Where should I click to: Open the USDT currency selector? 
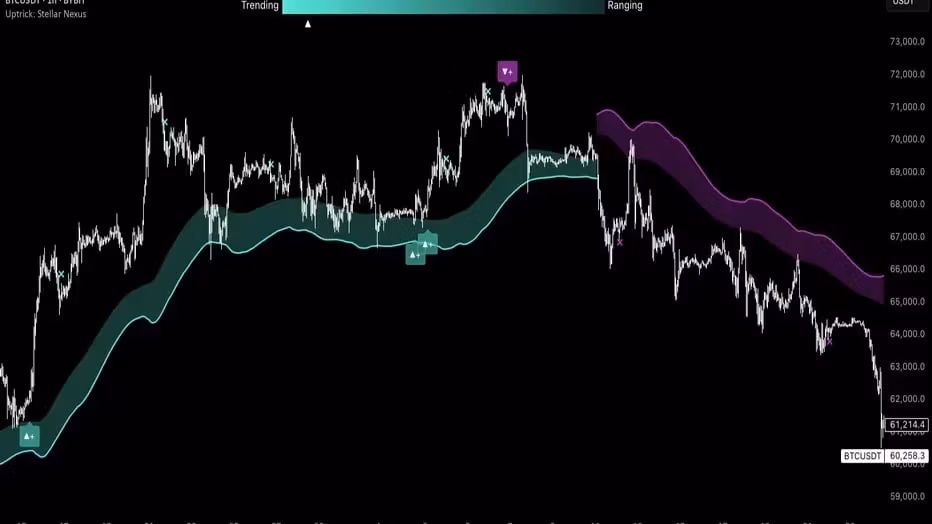coord(903,3)
